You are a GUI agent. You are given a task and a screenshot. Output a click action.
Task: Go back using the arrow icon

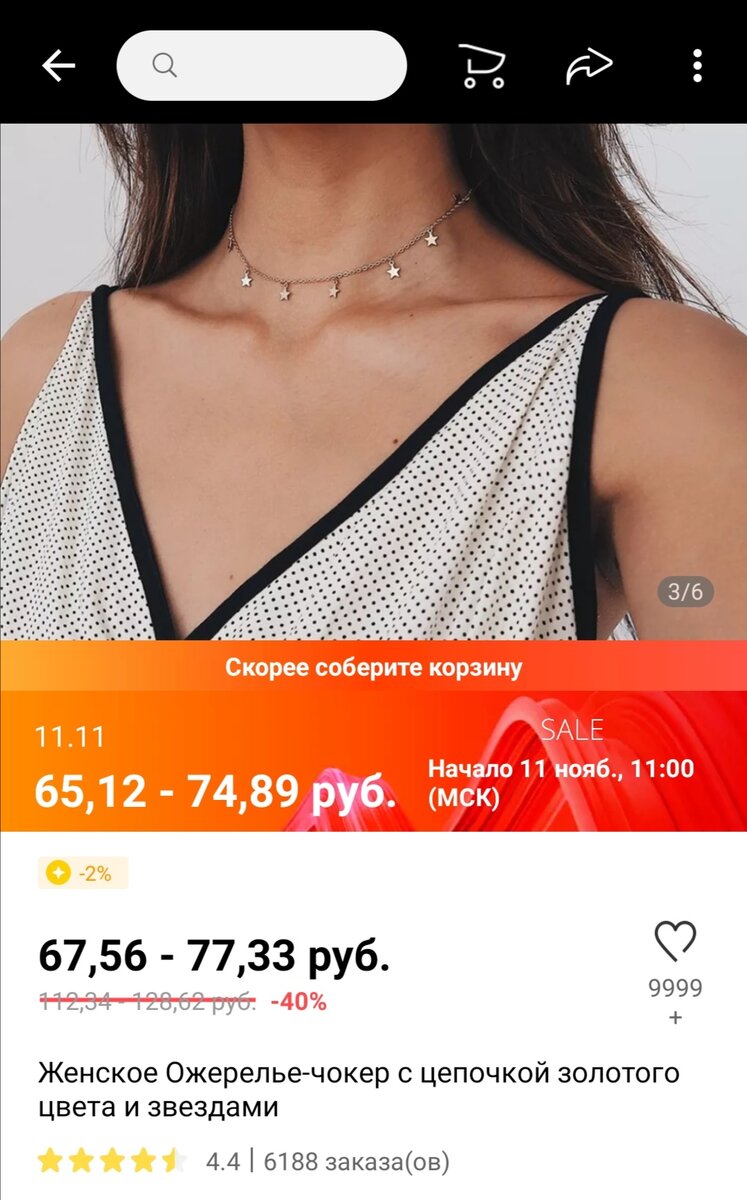click(58, 66)
